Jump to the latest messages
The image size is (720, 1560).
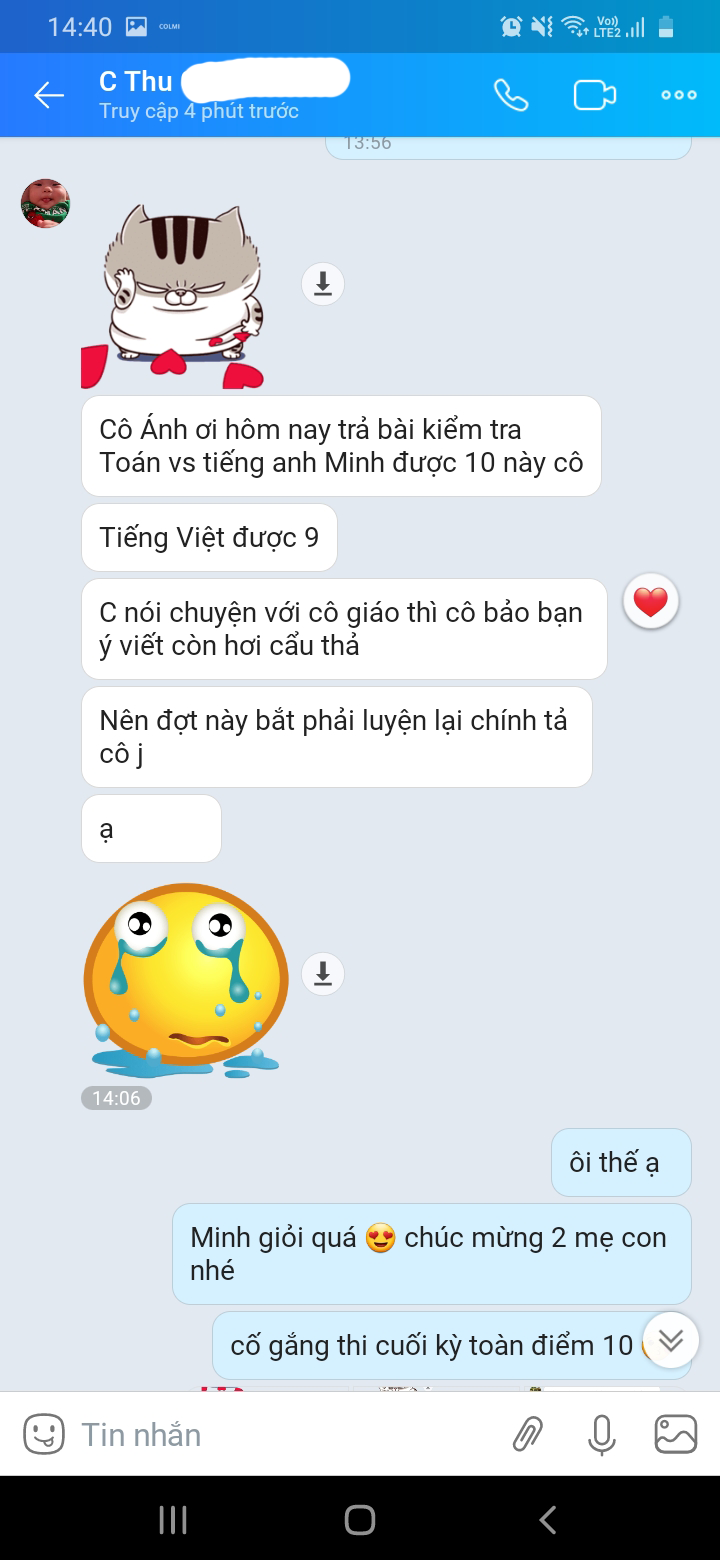670,1340
